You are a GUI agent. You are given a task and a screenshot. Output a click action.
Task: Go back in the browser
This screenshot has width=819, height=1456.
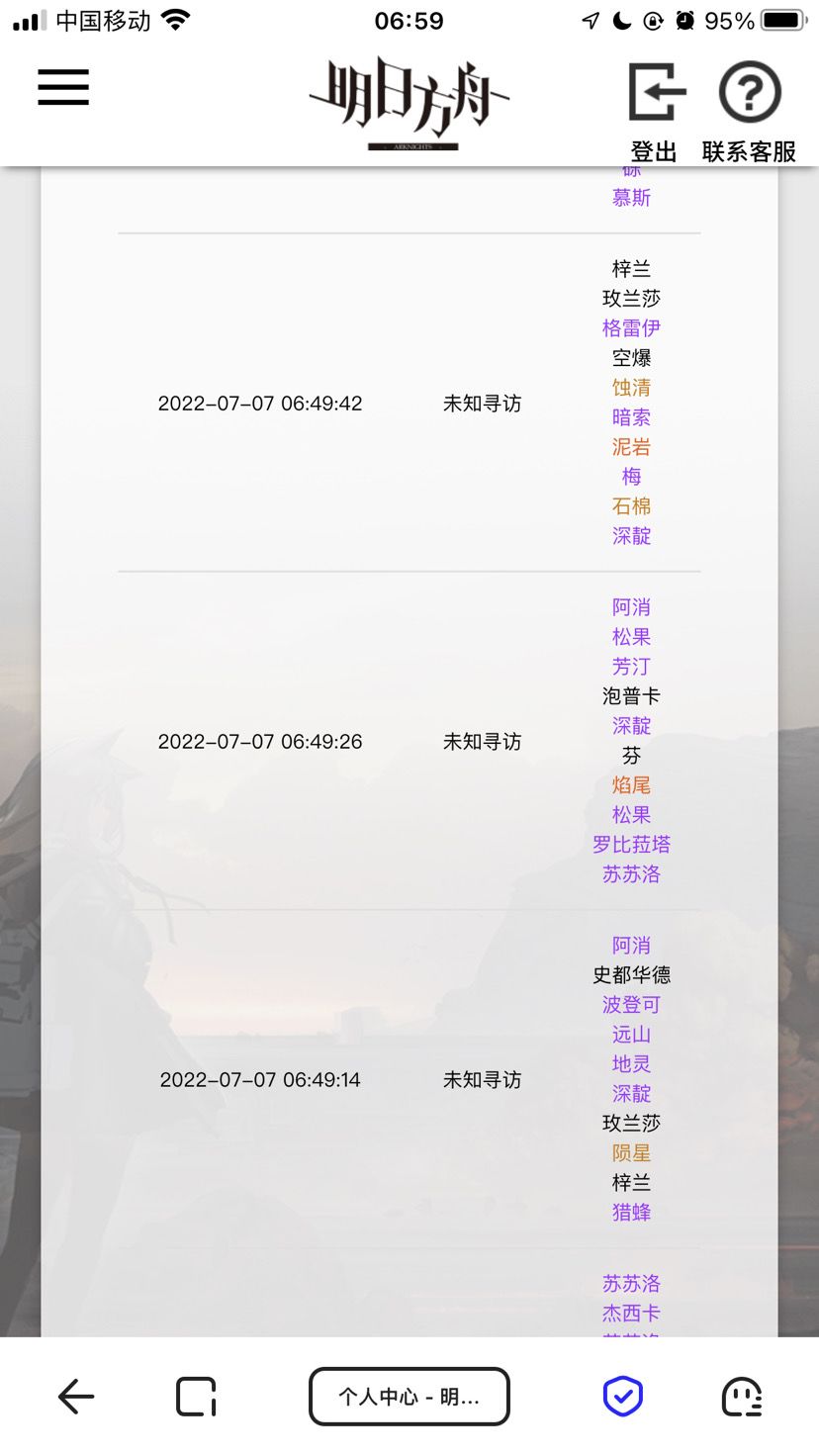[x=76, y=1397]
